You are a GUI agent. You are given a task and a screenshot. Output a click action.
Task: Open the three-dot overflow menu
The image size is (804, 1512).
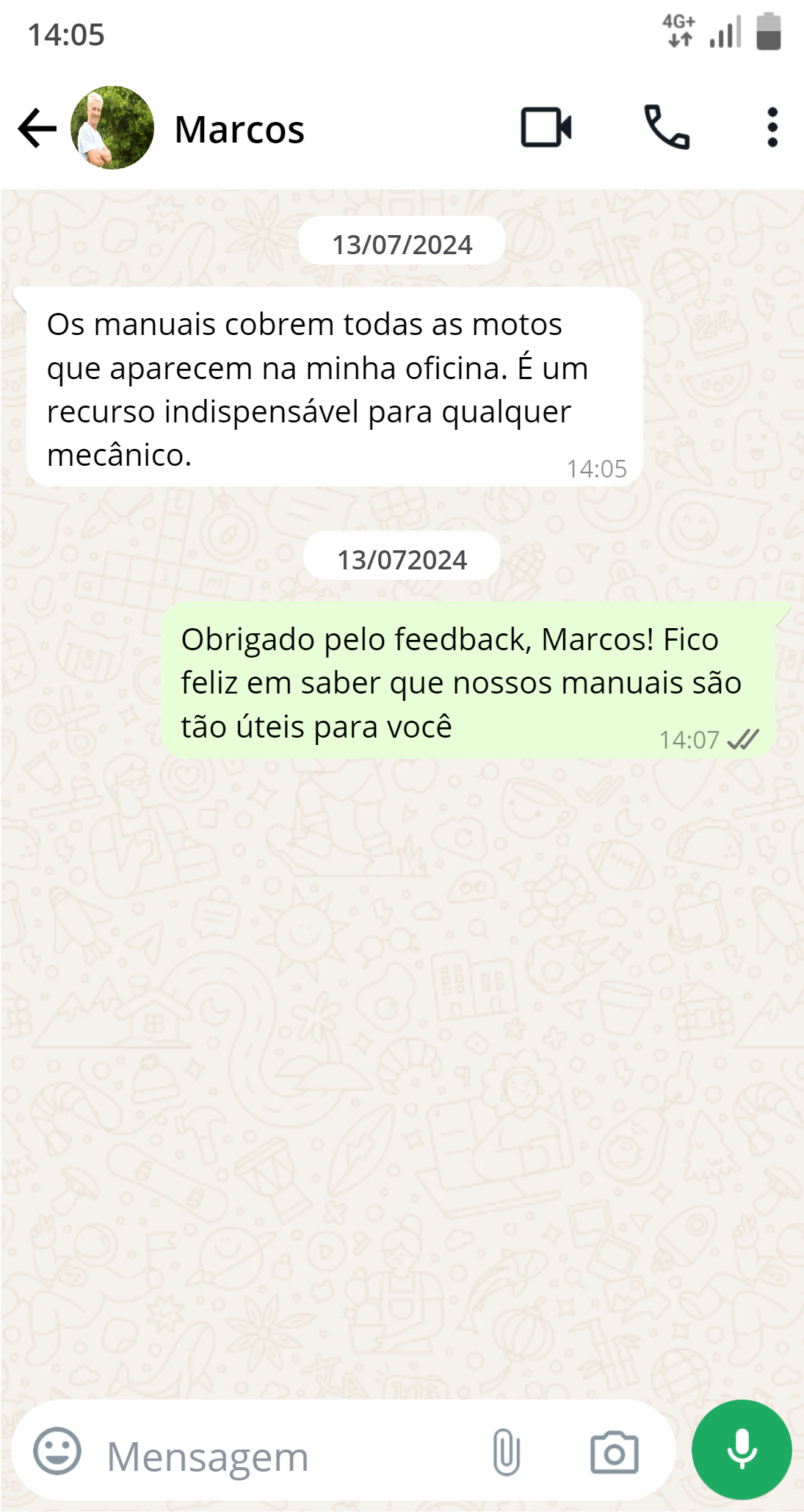point(772,128)
